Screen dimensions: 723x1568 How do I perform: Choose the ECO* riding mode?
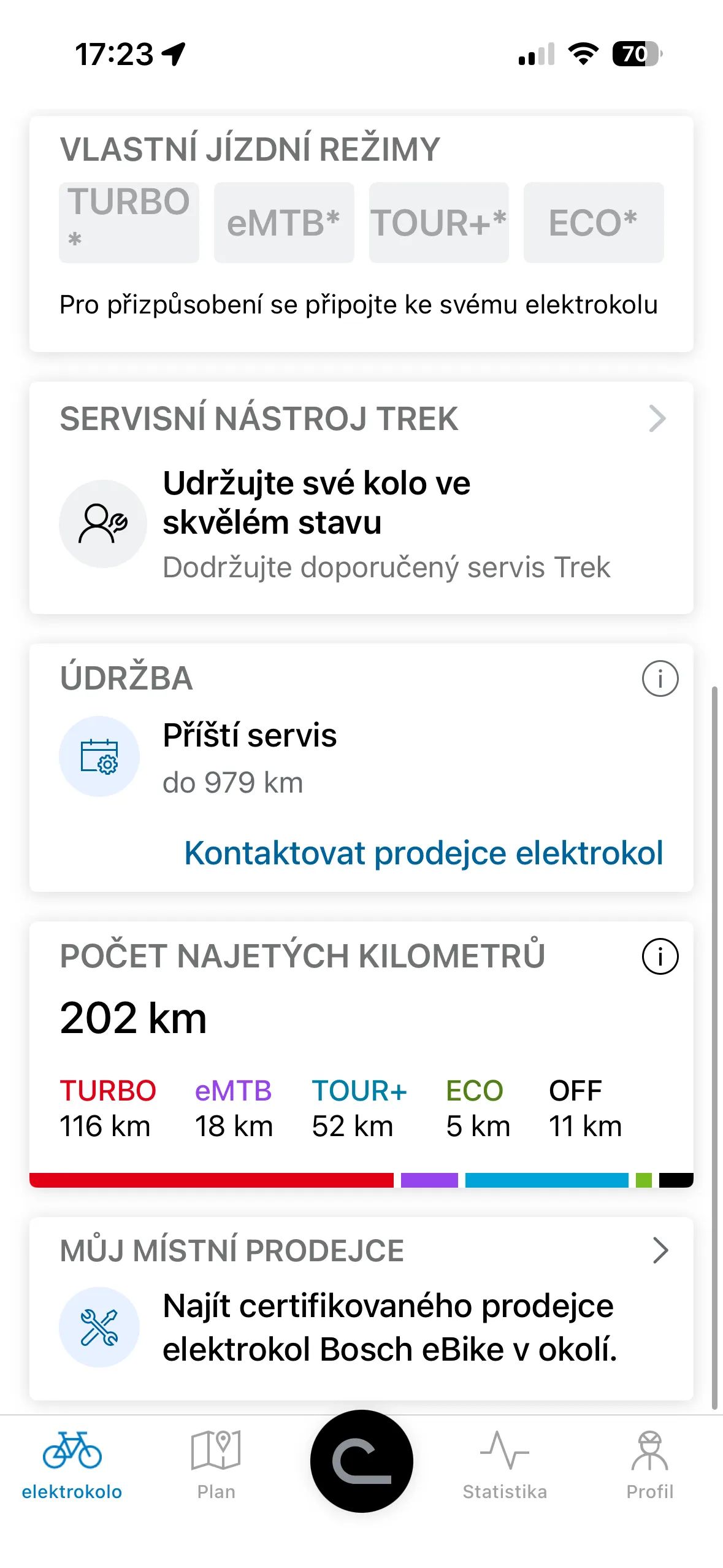594,222
